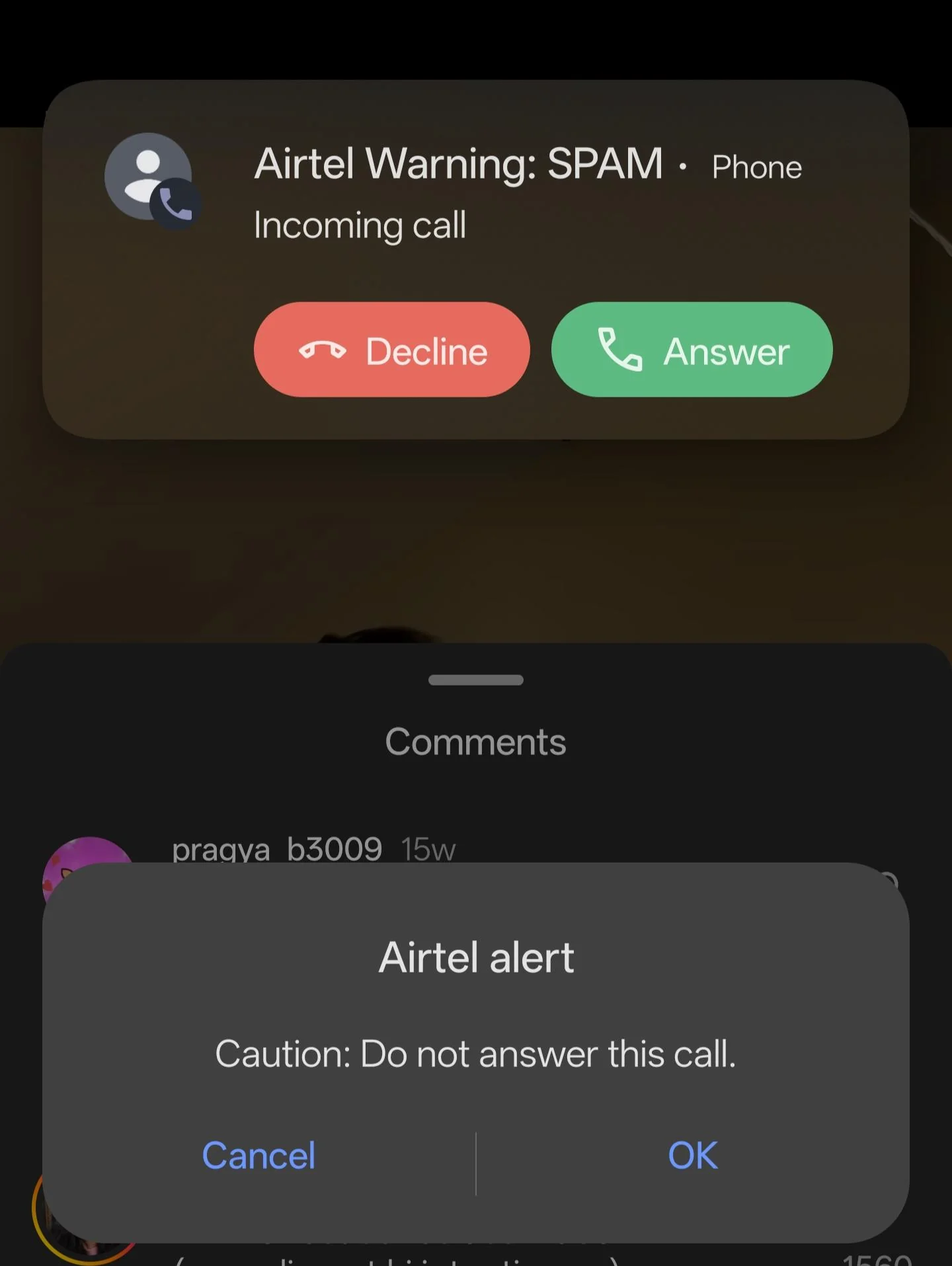The width and height of the screenshot is (952, 1266).
Task: Cancel the Airtel alert dialog
Action: pyautogui.click(x=258, y=1155)
